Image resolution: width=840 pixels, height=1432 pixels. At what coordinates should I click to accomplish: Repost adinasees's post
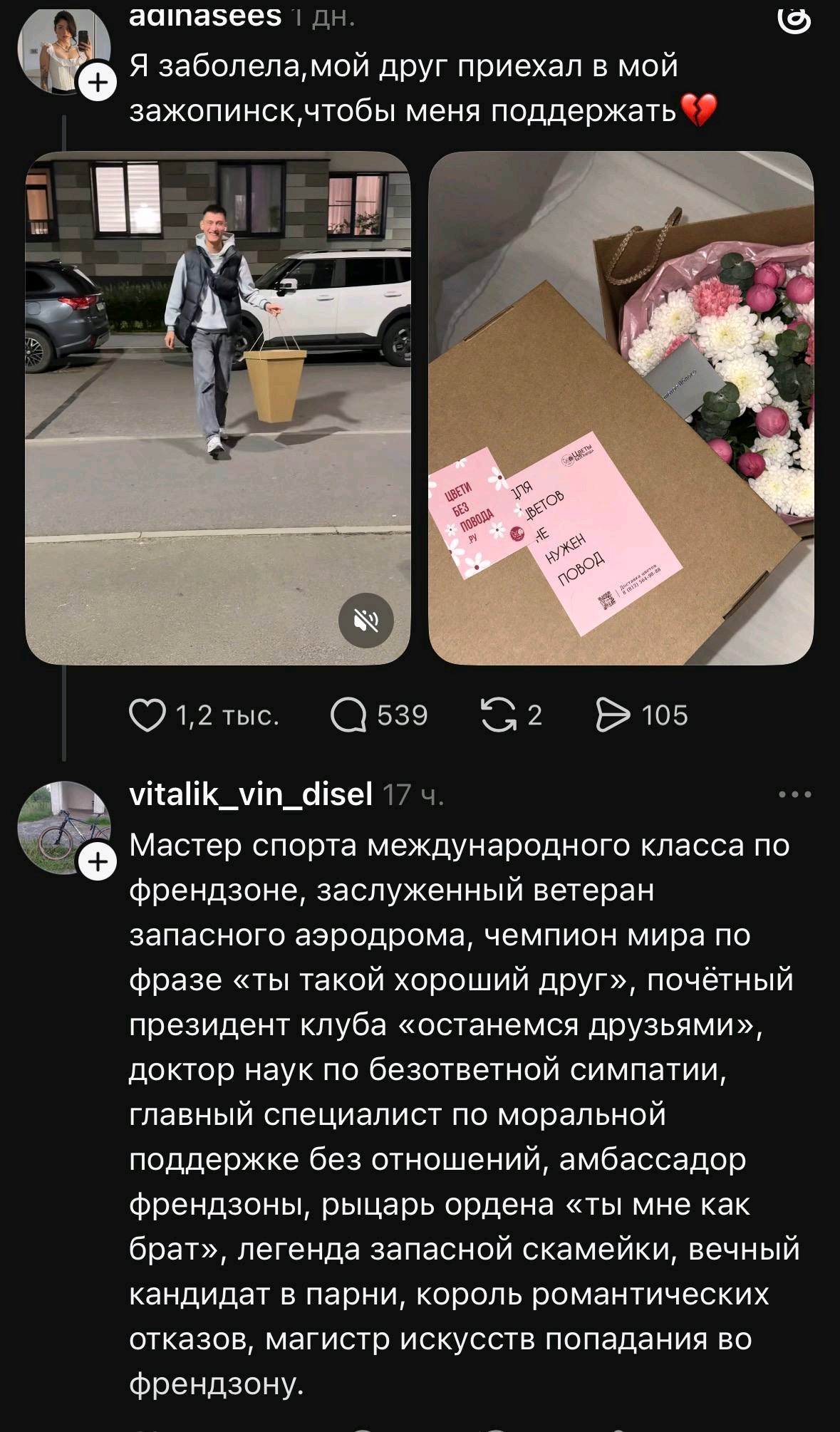[x=499, y=715]
